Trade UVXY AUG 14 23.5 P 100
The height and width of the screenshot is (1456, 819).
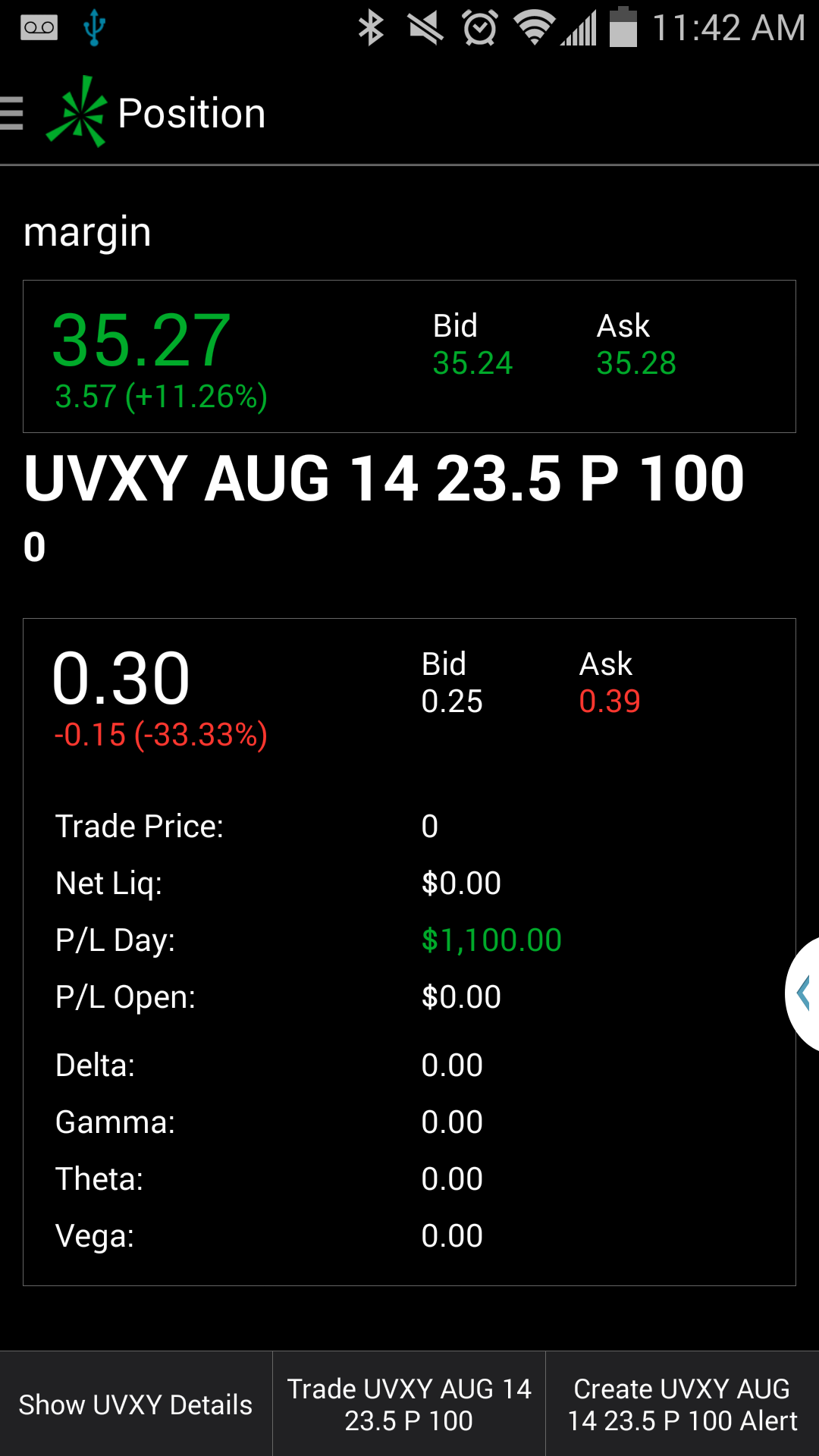click(x=409, y=1404)
